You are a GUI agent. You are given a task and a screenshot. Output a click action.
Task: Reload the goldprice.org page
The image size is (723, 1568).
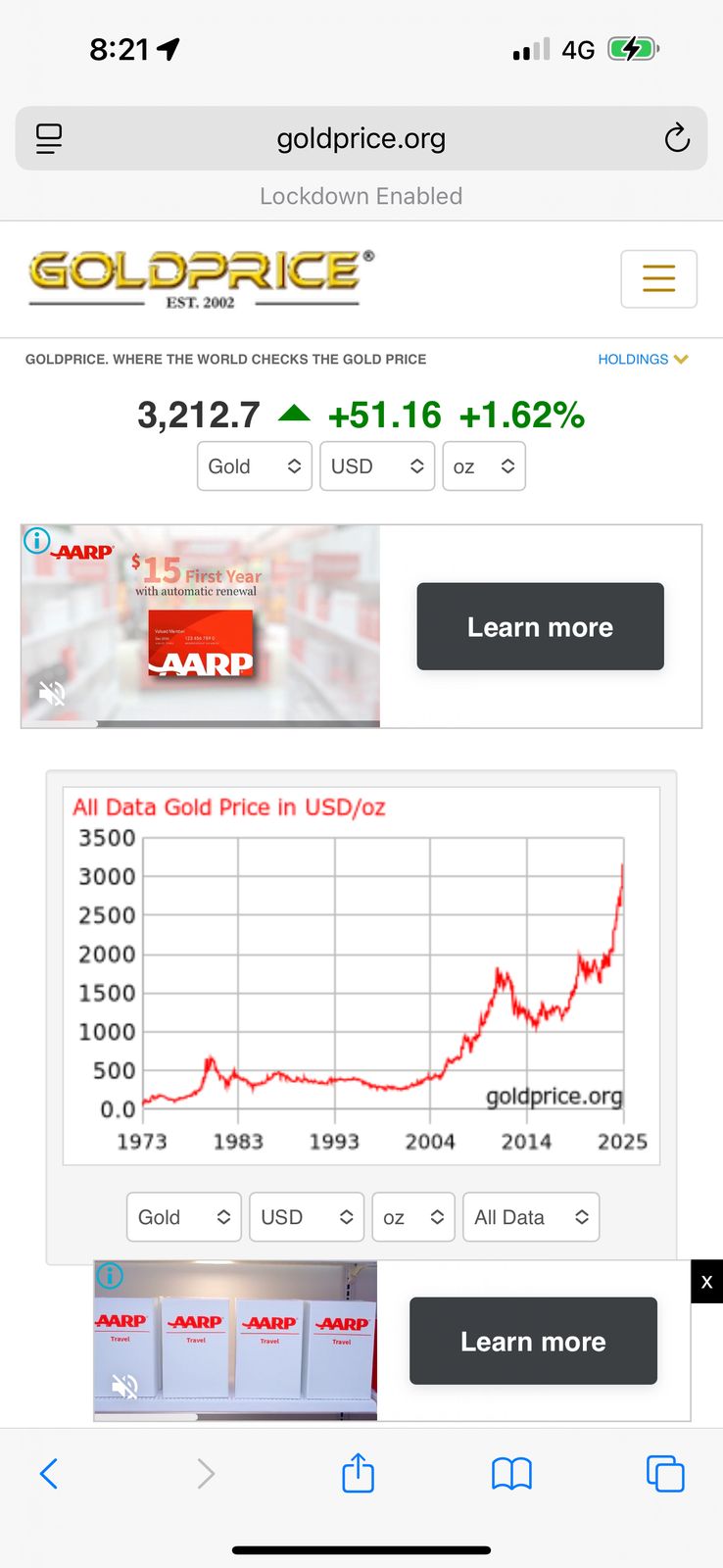coord(677,139)
